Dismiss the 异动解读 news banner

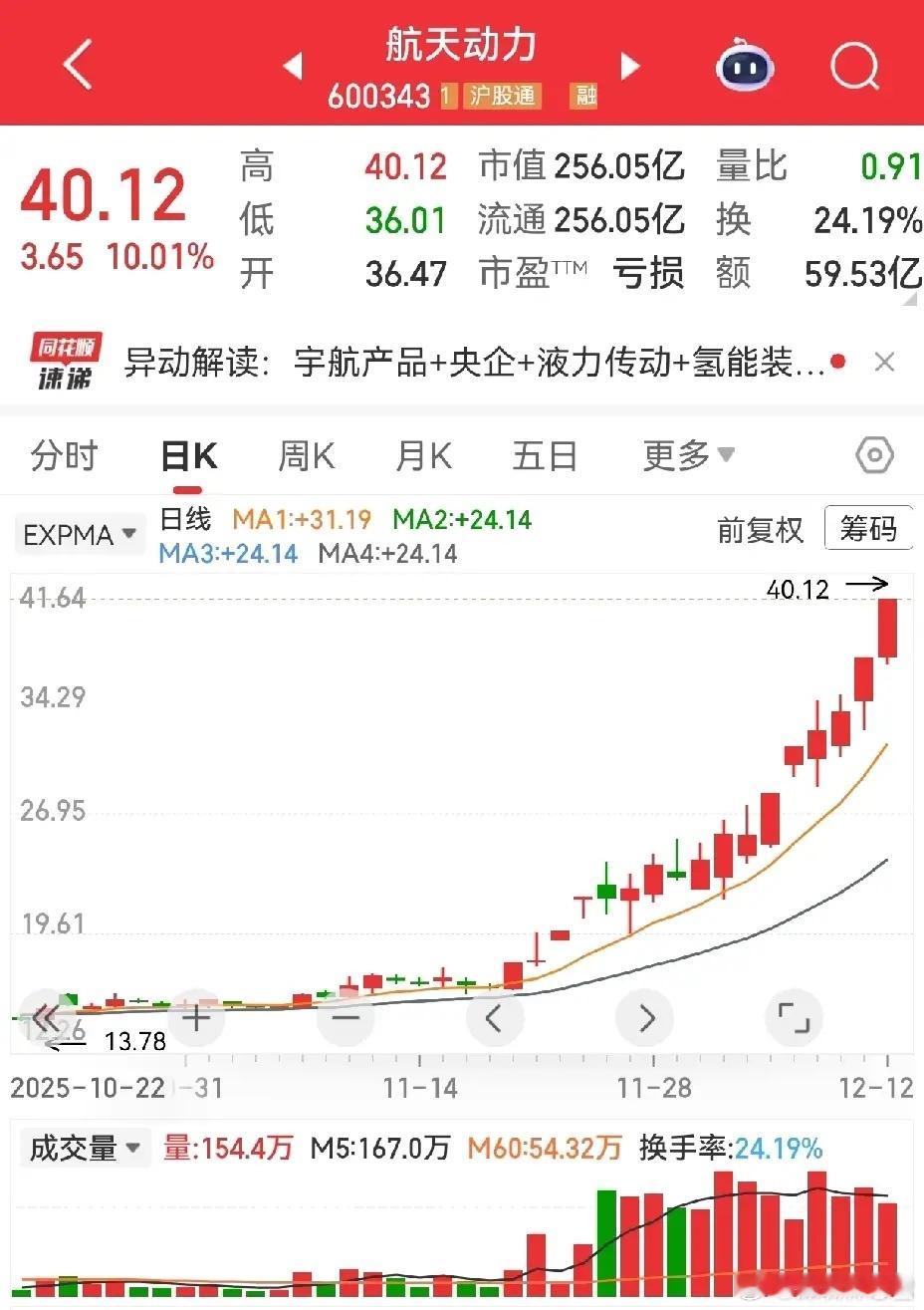coord(884,362)
